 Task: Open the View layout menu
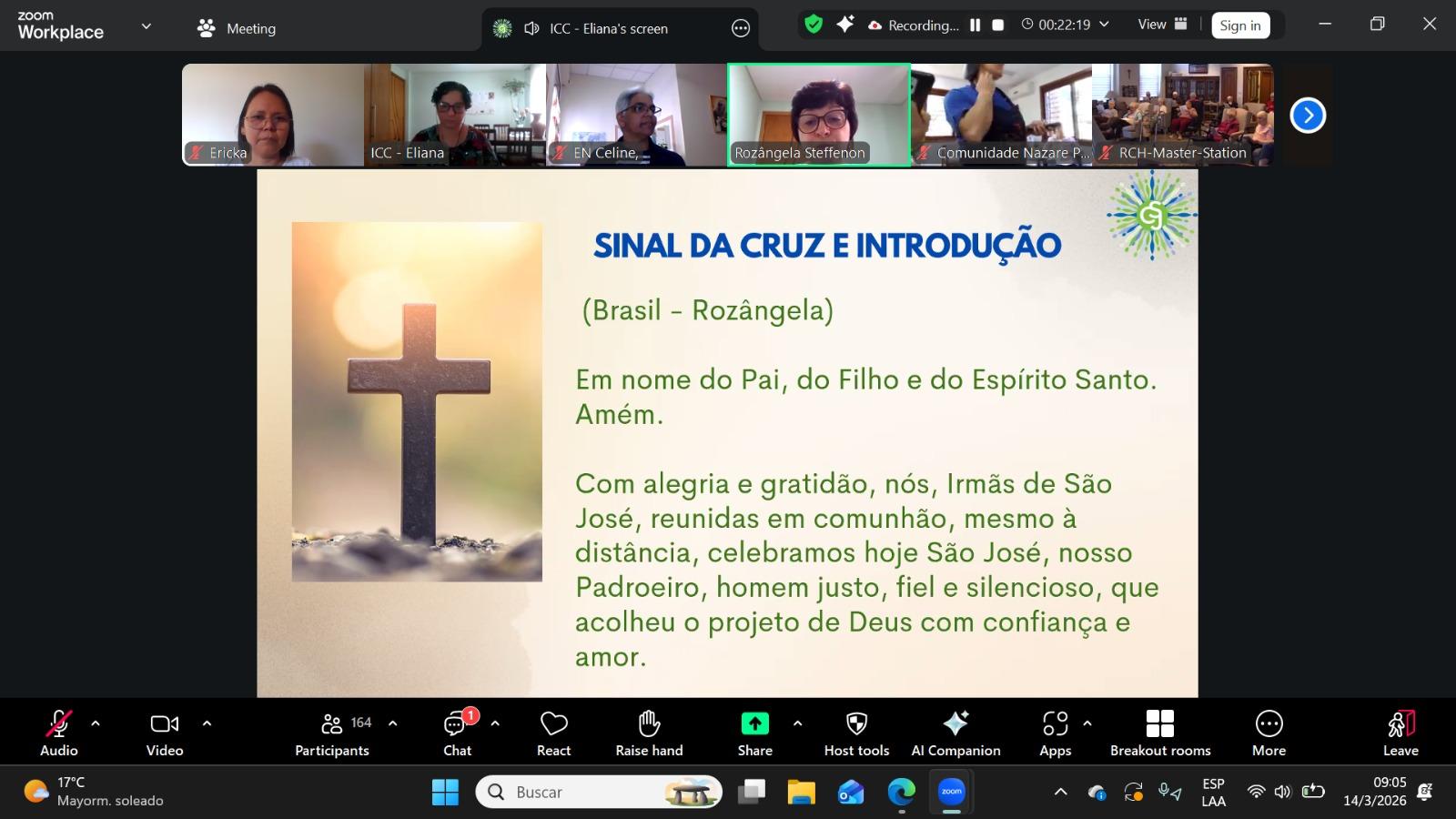(x=1162, y=25)
